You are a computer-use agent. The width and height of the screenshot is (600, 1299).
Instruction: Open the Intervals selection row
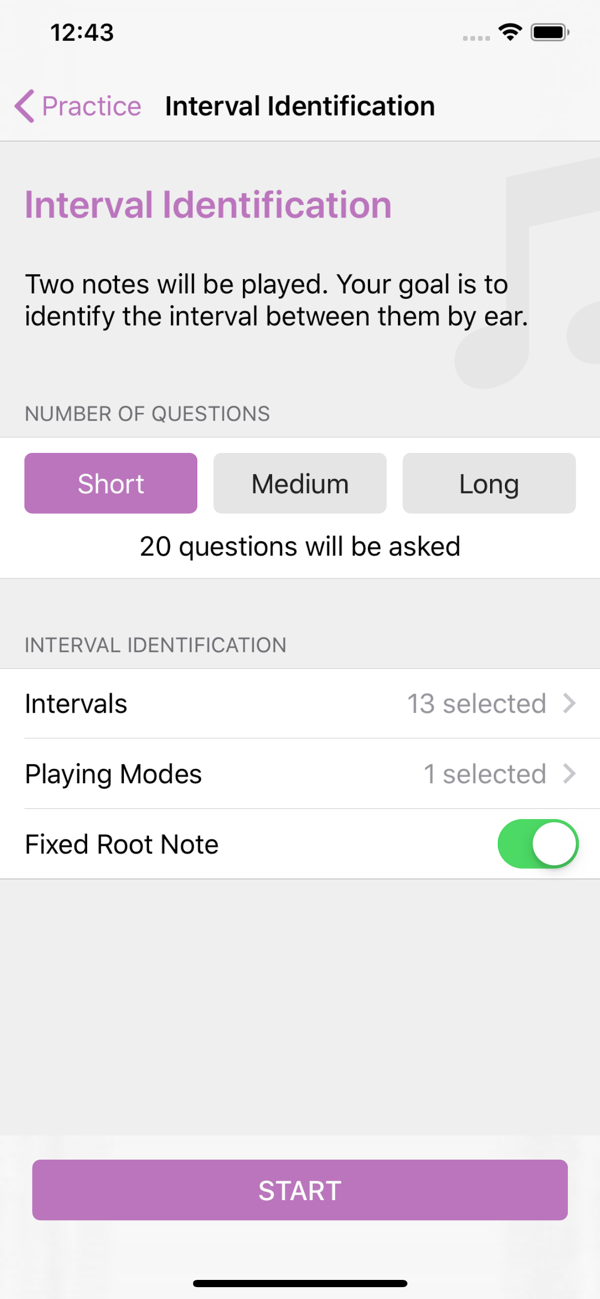point(300,704)
